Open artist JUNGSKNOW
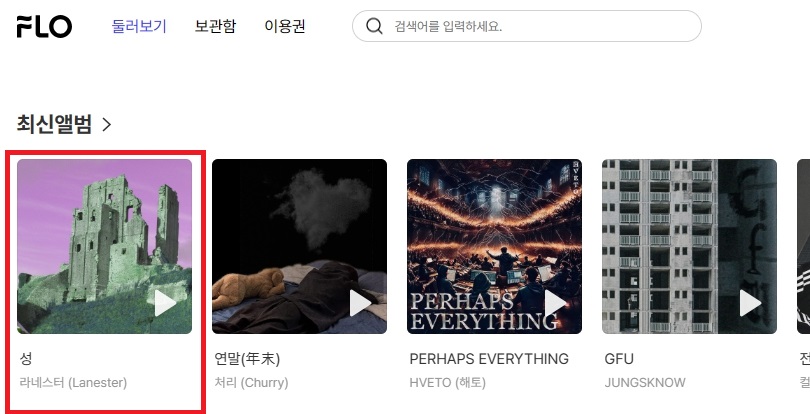The width and height of the screenshot is (810, 414). [647, 382]
